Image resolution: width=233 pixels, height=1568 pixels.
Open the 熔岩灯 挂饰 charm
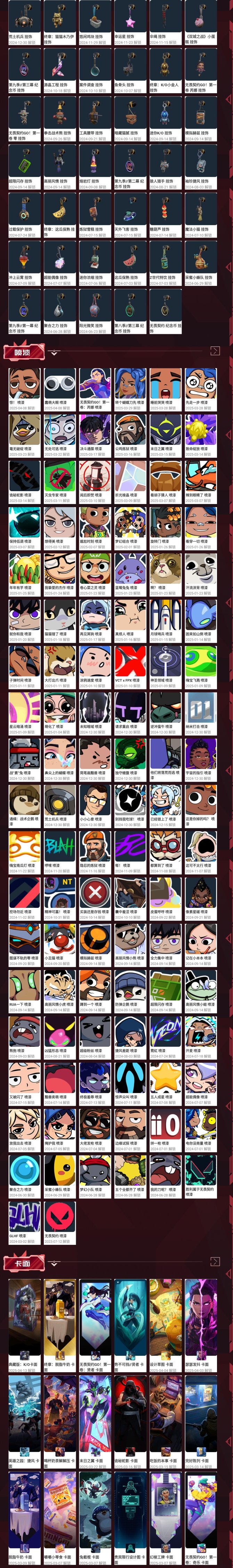[x=95, y=162]
